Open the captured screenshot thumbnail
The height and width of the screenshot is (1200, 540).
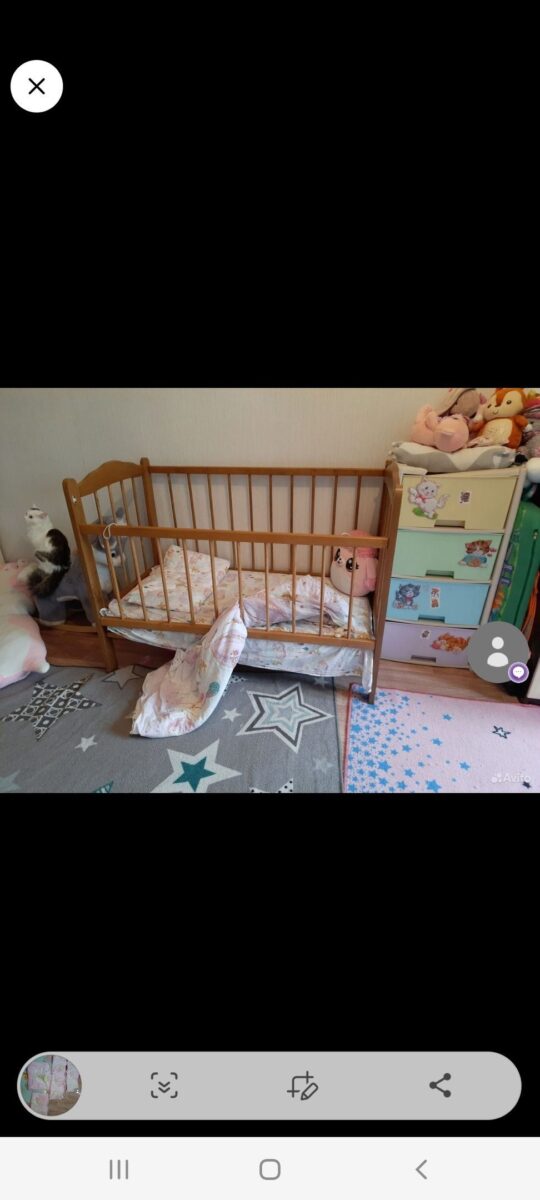click(50, 1085)
